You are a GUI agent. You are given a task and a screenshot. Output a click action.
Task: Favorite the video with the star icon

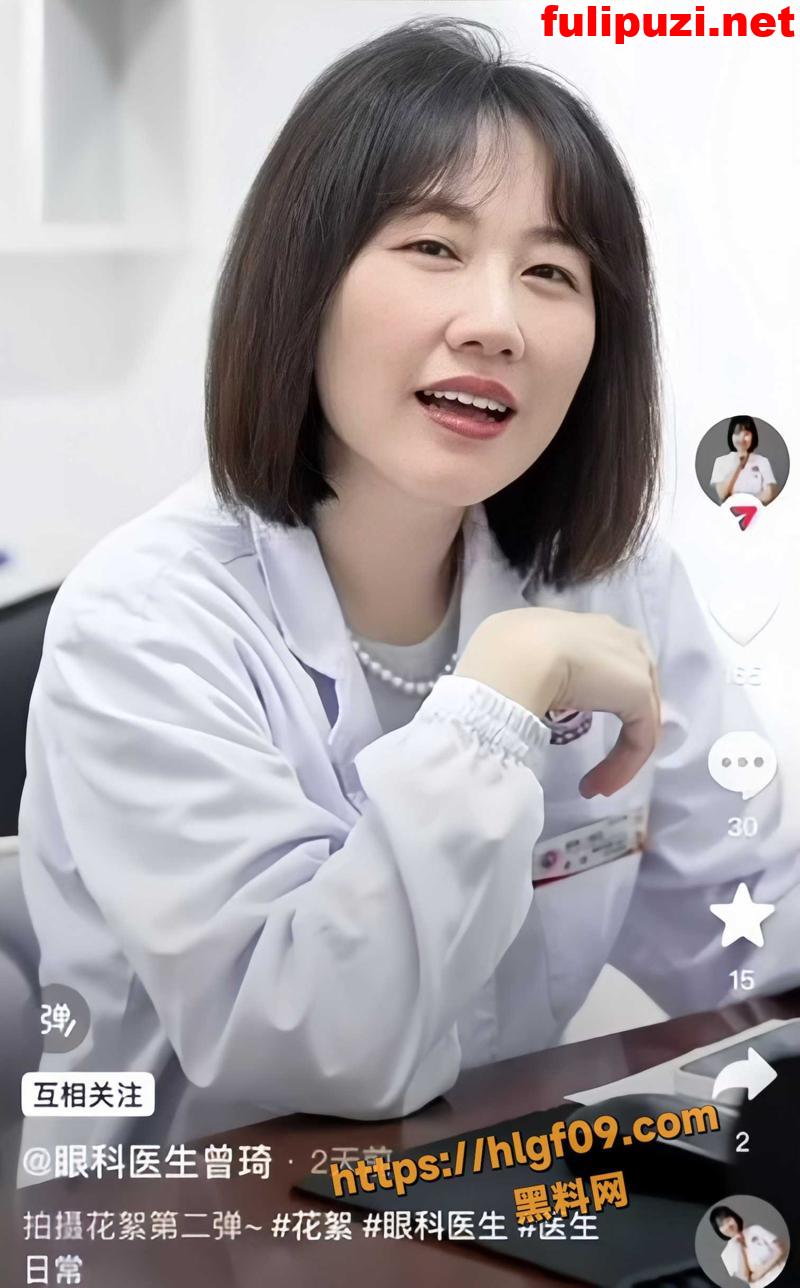tap(742, 916)
